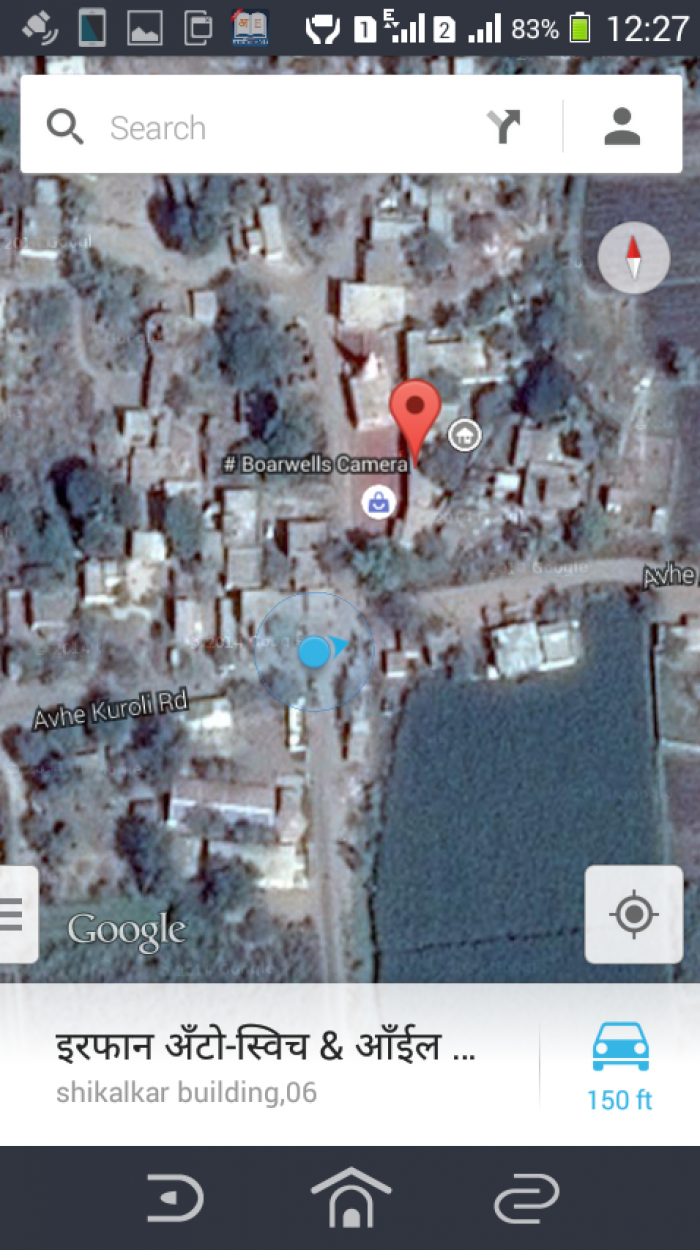Image resolution: width=700 pixels, height=1250 pixels.
Task: Select the Boarwells Camera shop marker
Action: [379, 502]
